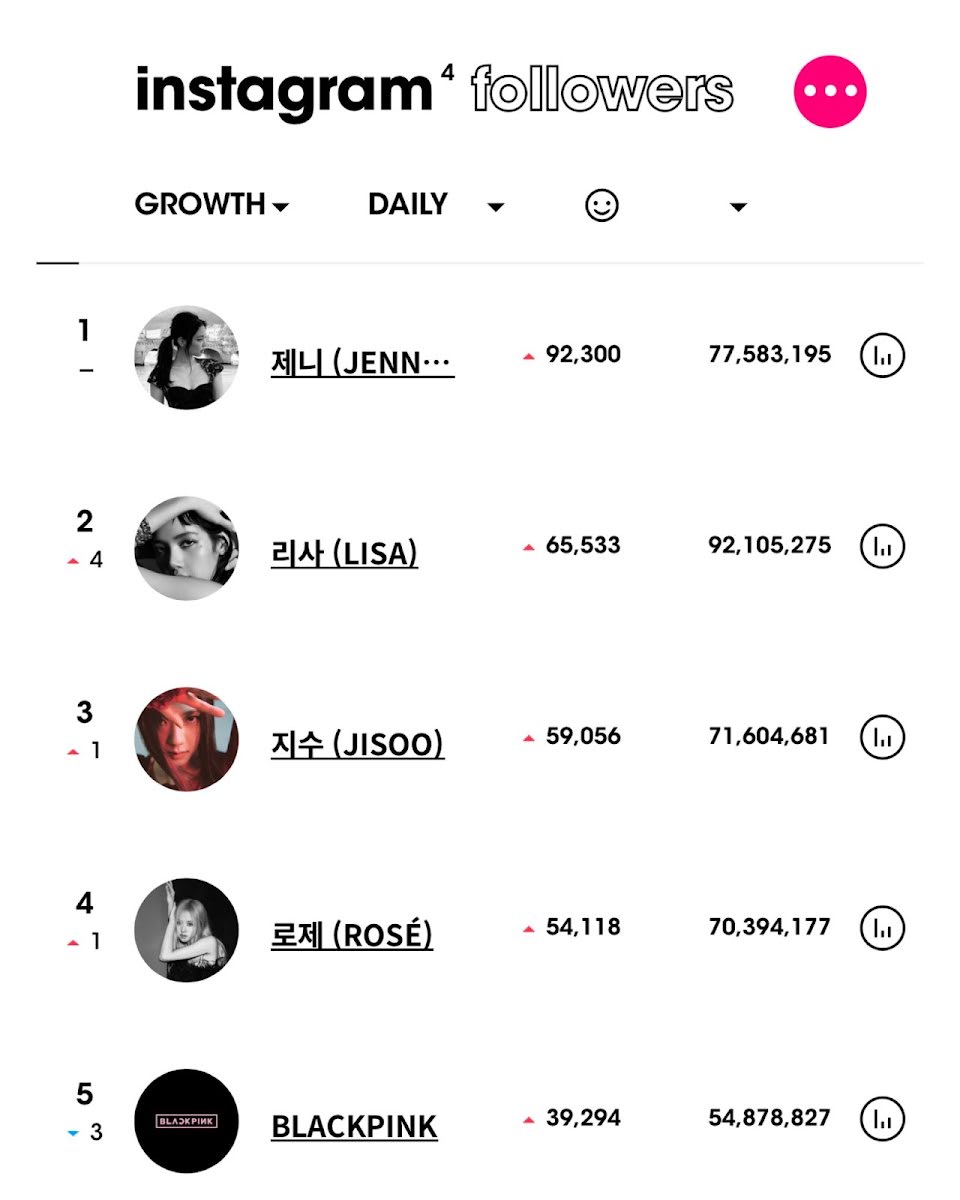The height and width of the screenshot is (1200, 960).
Task: Show the BLACKPINK follower chart
Action: (x=882, y=1120)
